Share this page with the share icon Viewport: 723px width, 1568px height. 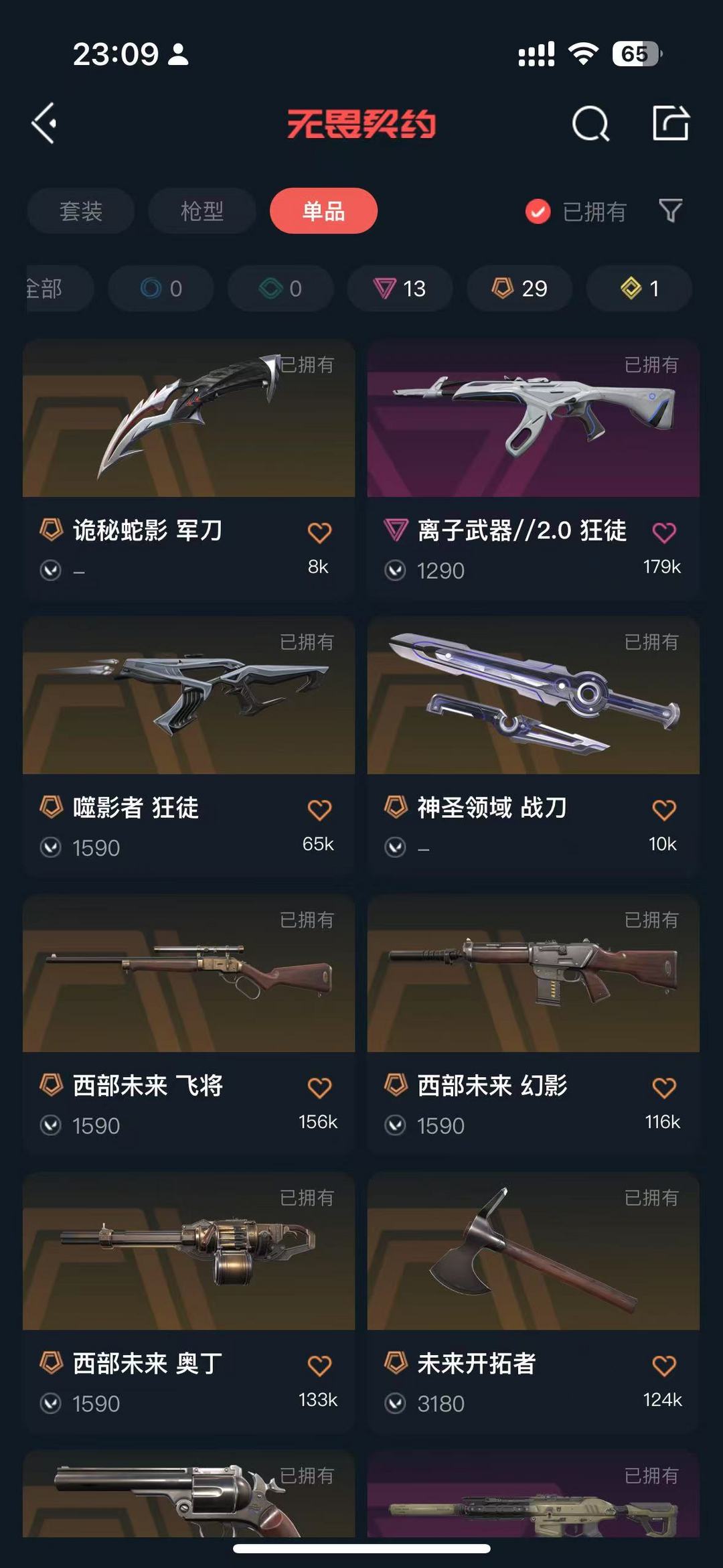[x=671, y=123]
